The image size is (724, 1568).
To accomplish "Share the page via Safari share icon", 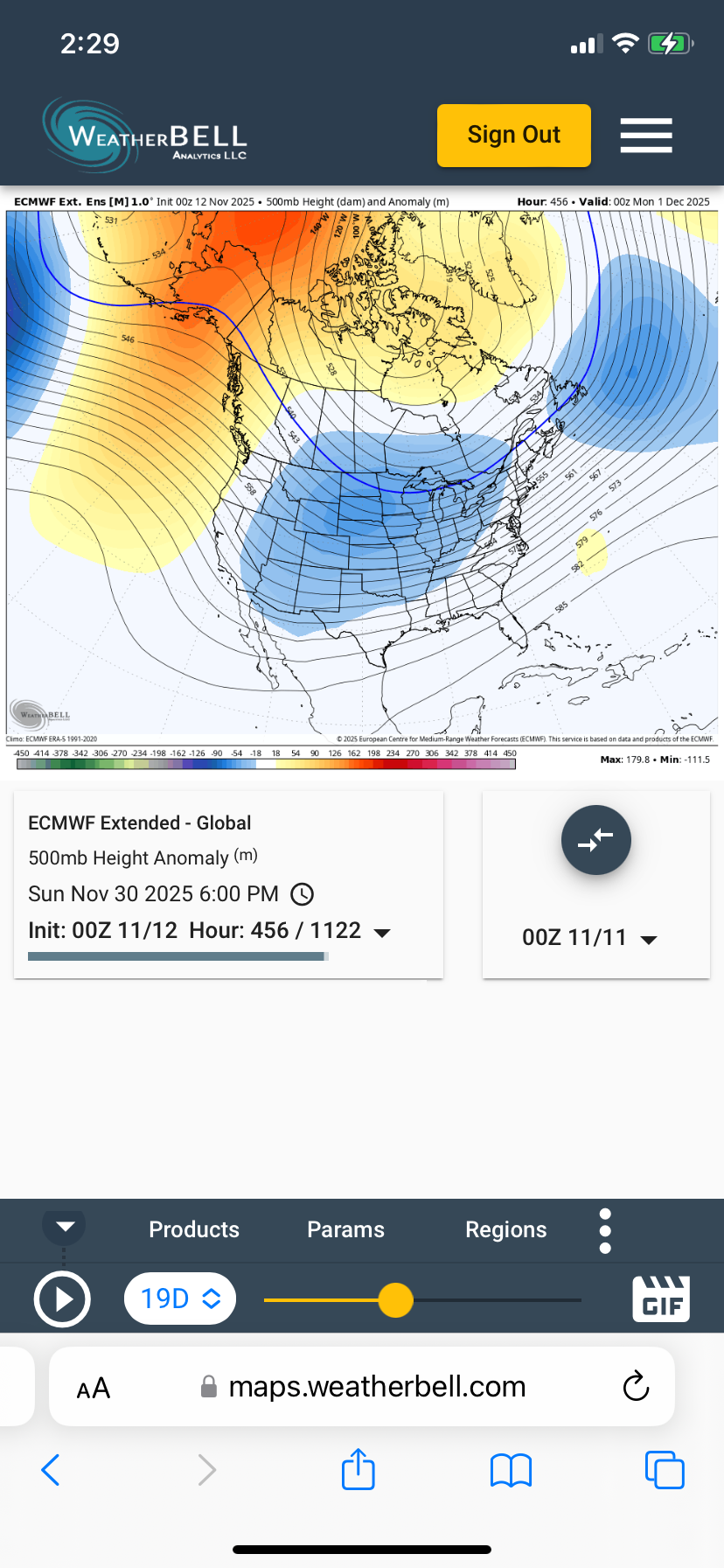I will (x=359, y=1470).
